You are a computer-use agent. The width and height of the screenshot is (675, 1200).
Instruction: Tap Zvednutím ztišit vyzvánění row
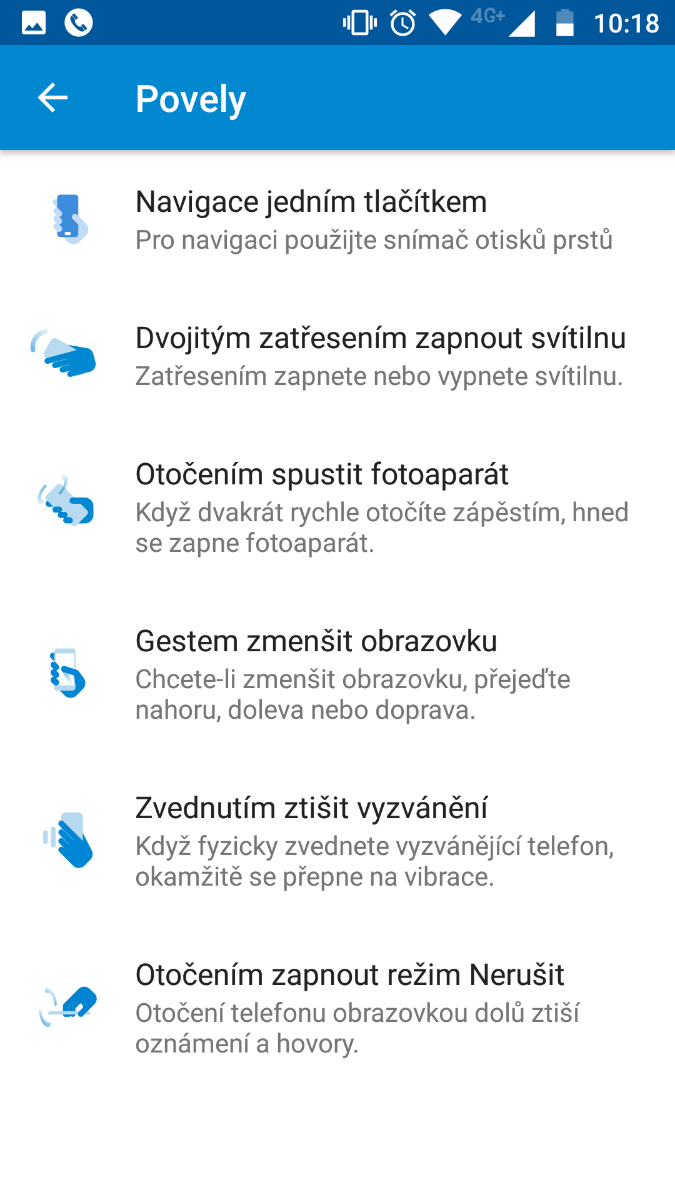[337, 841]
